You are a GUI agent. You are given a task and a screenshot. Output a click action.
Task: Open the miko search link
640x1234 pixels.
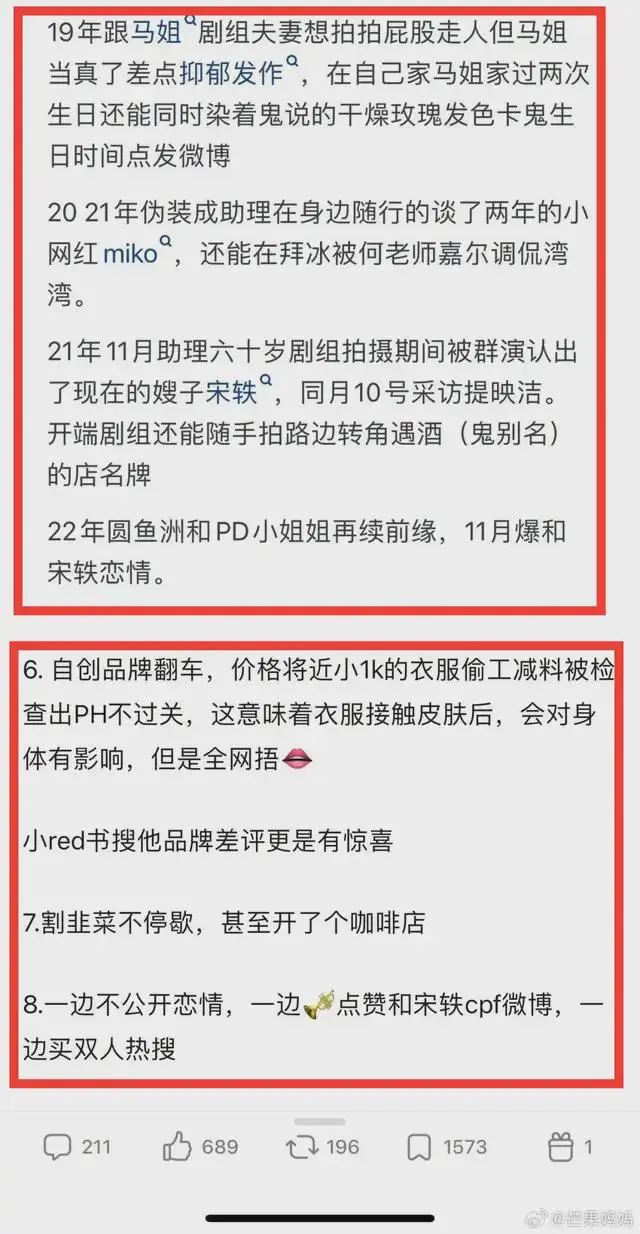130,254
